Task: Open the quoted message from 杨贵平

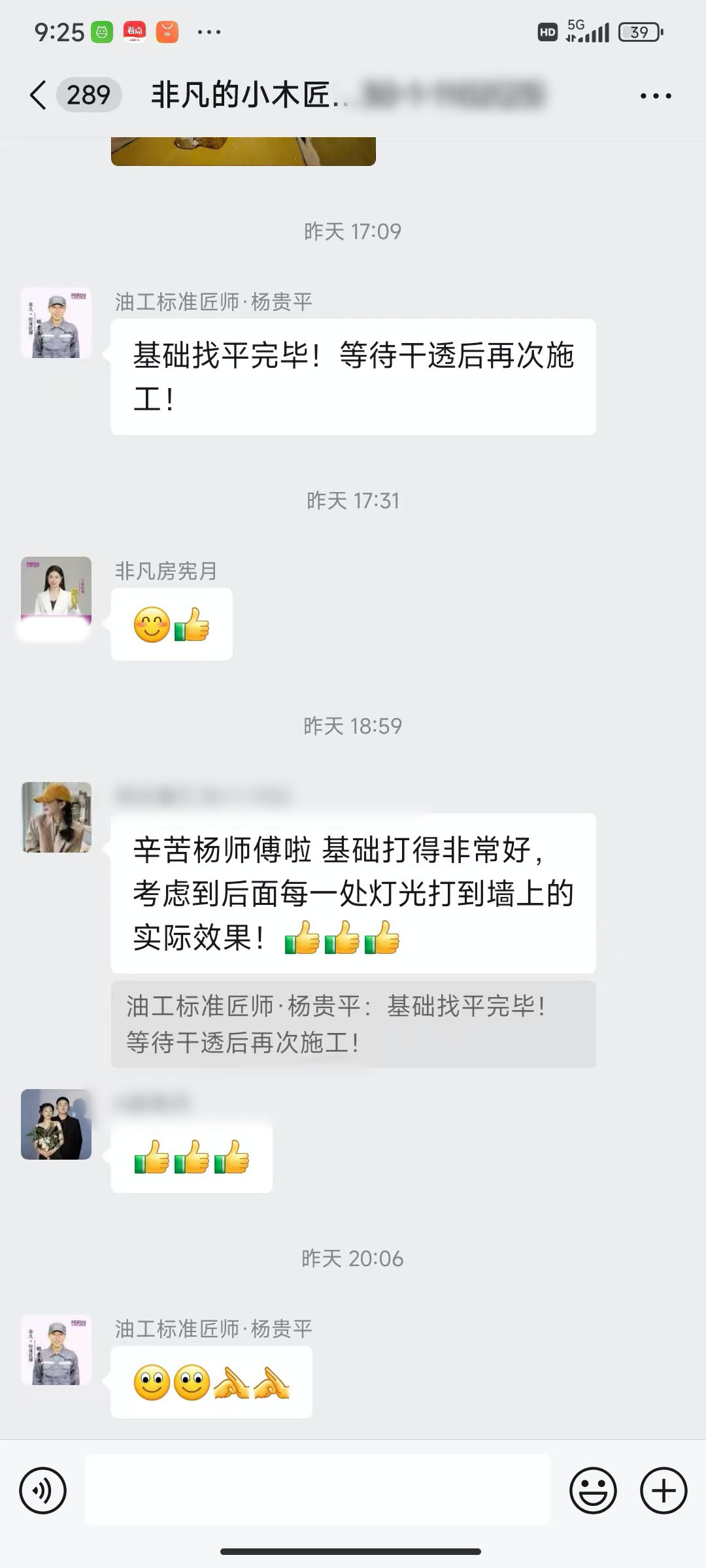Action: click(x=353, y=1024)
